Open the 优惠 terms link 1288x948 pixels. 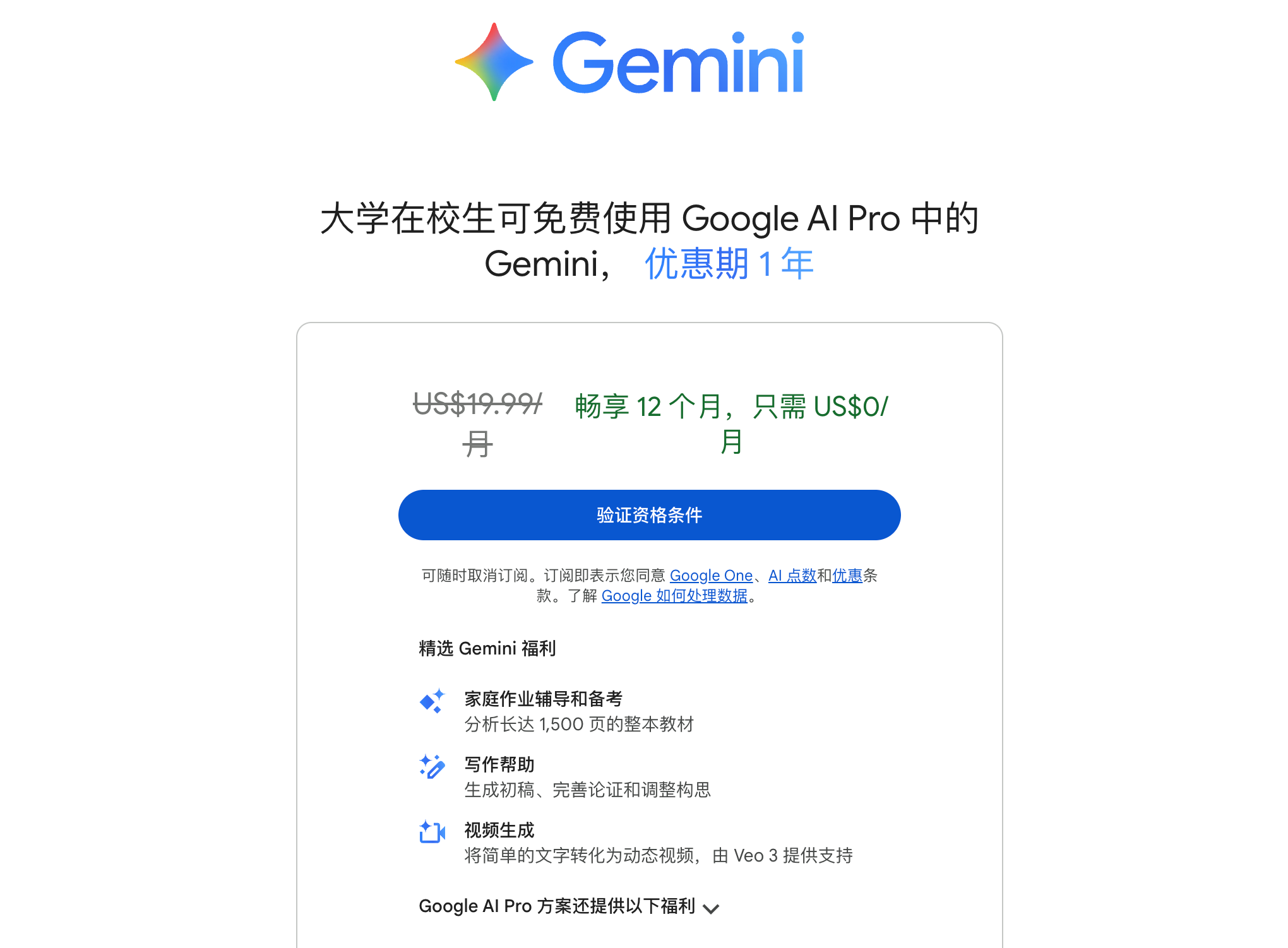847,576
